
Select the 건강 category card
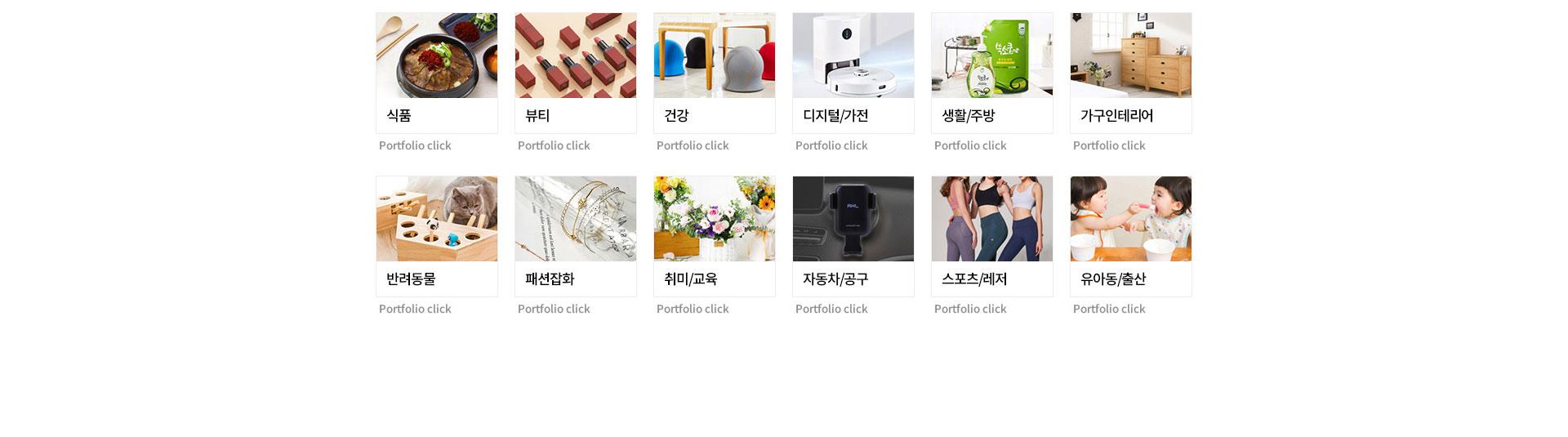click(x=714, y=74)
